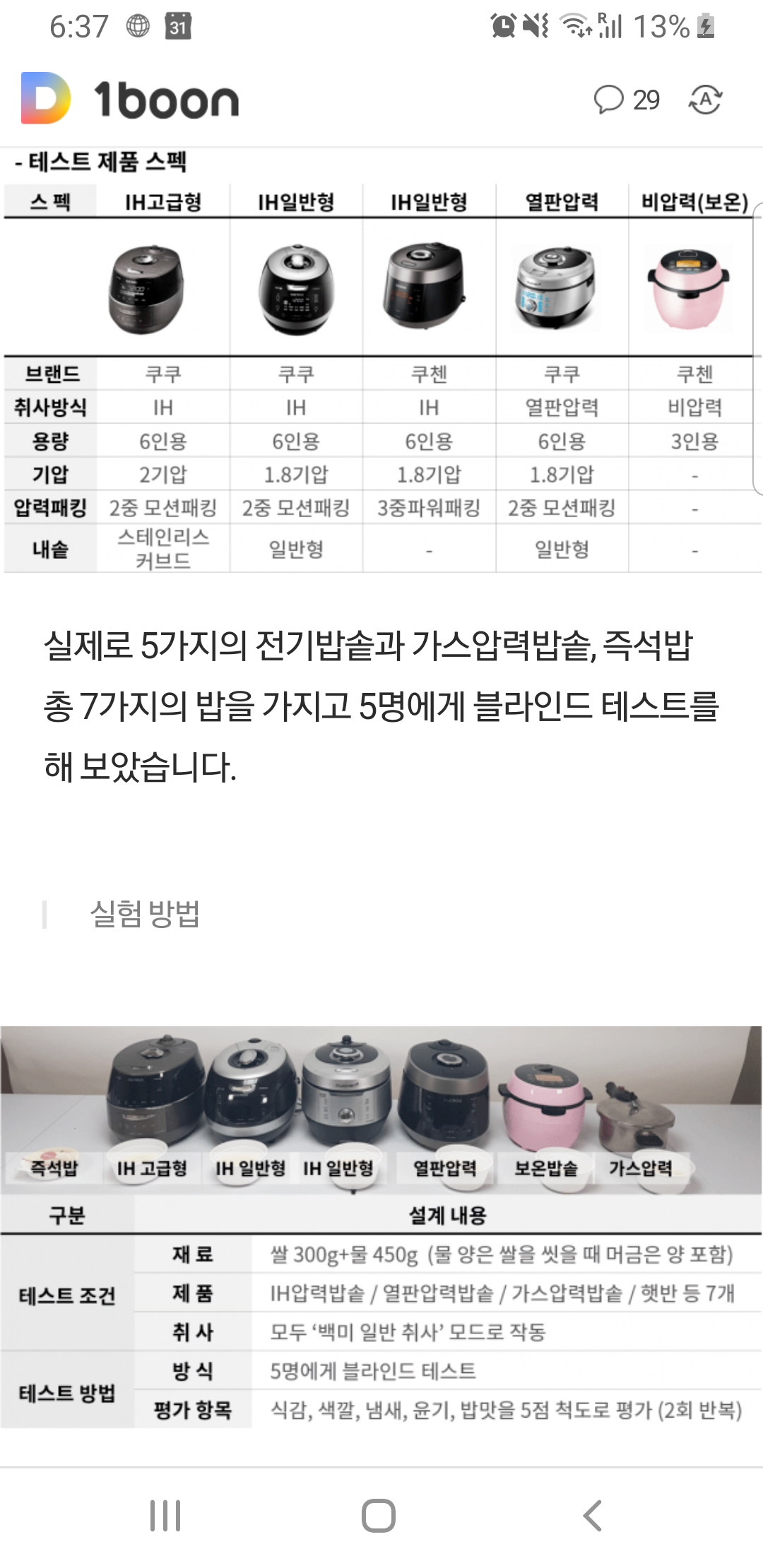
Task: Open the 1boon home logo
Action: 131,99
